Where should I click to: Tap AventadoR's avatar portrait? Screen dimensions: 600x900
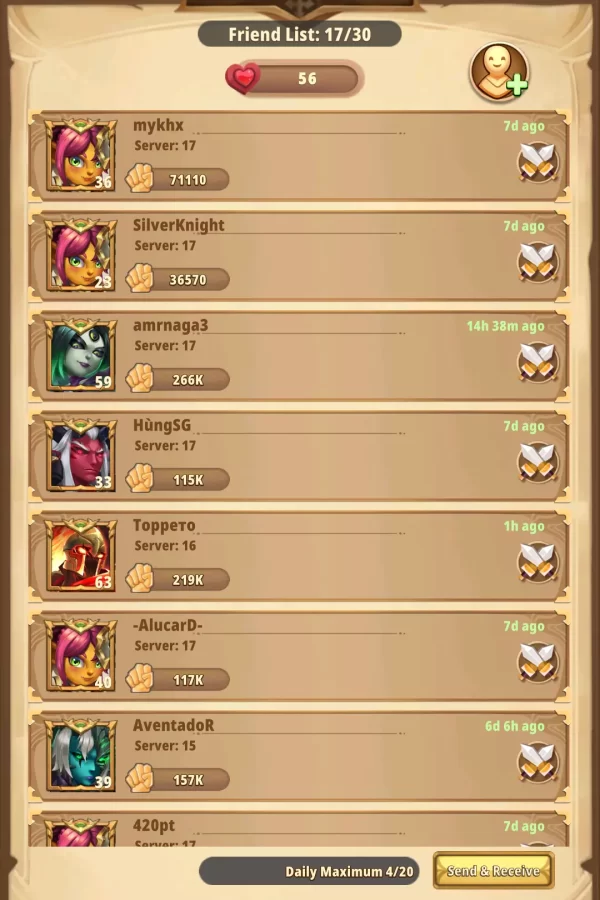[81, 756]
